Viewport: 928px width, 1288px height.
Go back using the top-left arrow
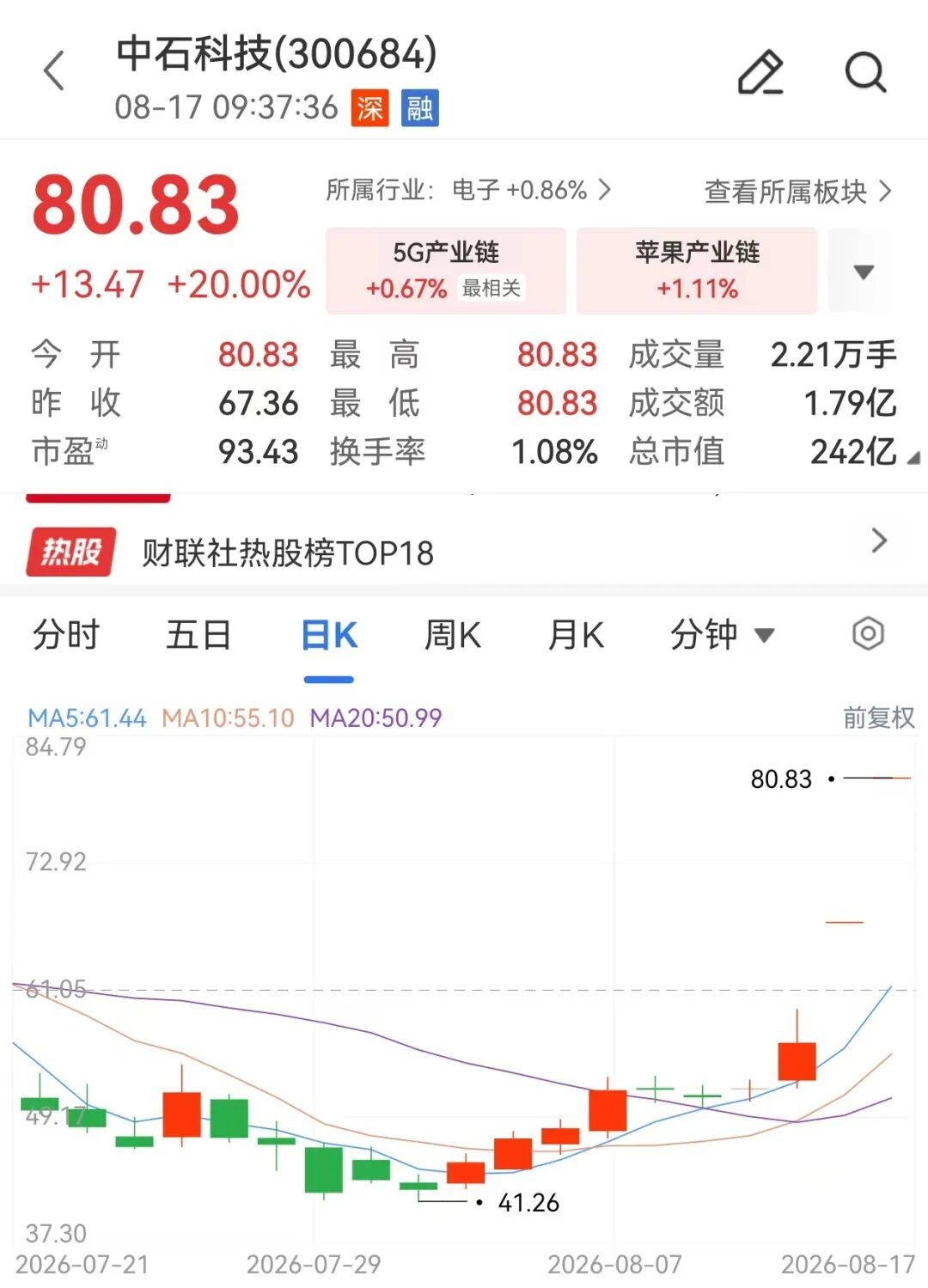(x=53, y=71)
